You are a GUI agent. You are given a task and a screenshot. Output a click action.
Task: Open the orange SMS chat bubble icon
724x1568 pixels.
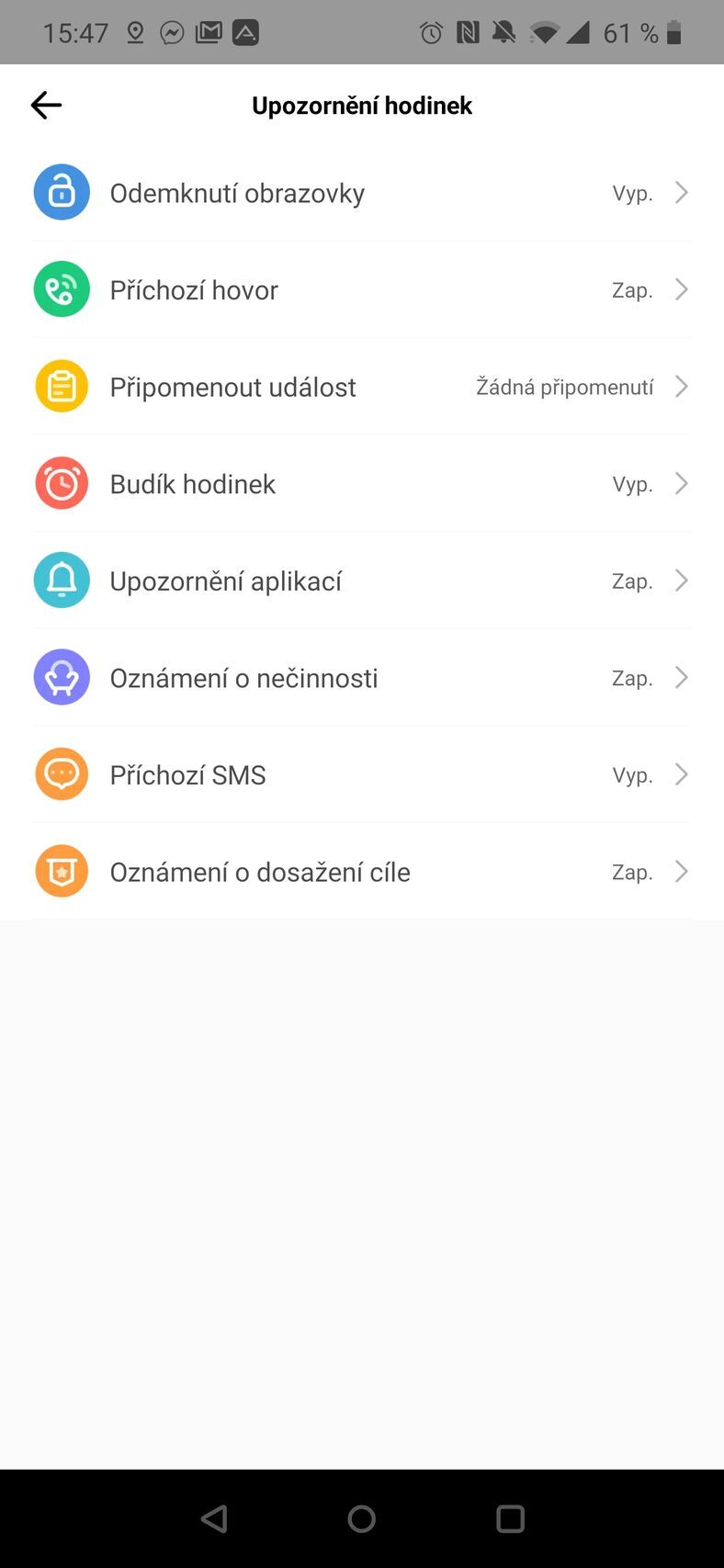(x=61, y=773)
